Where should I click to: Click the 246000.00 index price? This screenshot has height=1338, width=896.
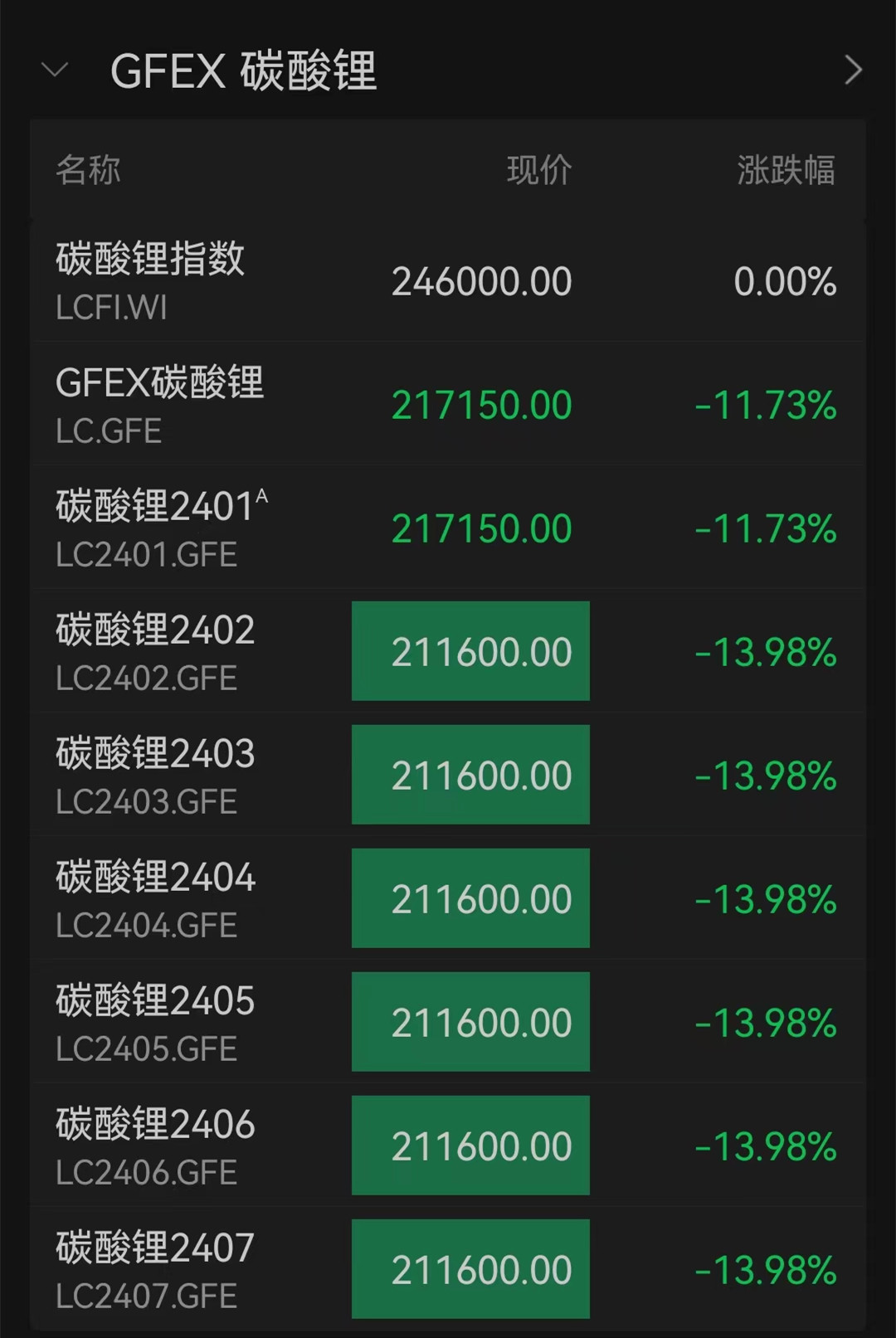click(481, 280)
